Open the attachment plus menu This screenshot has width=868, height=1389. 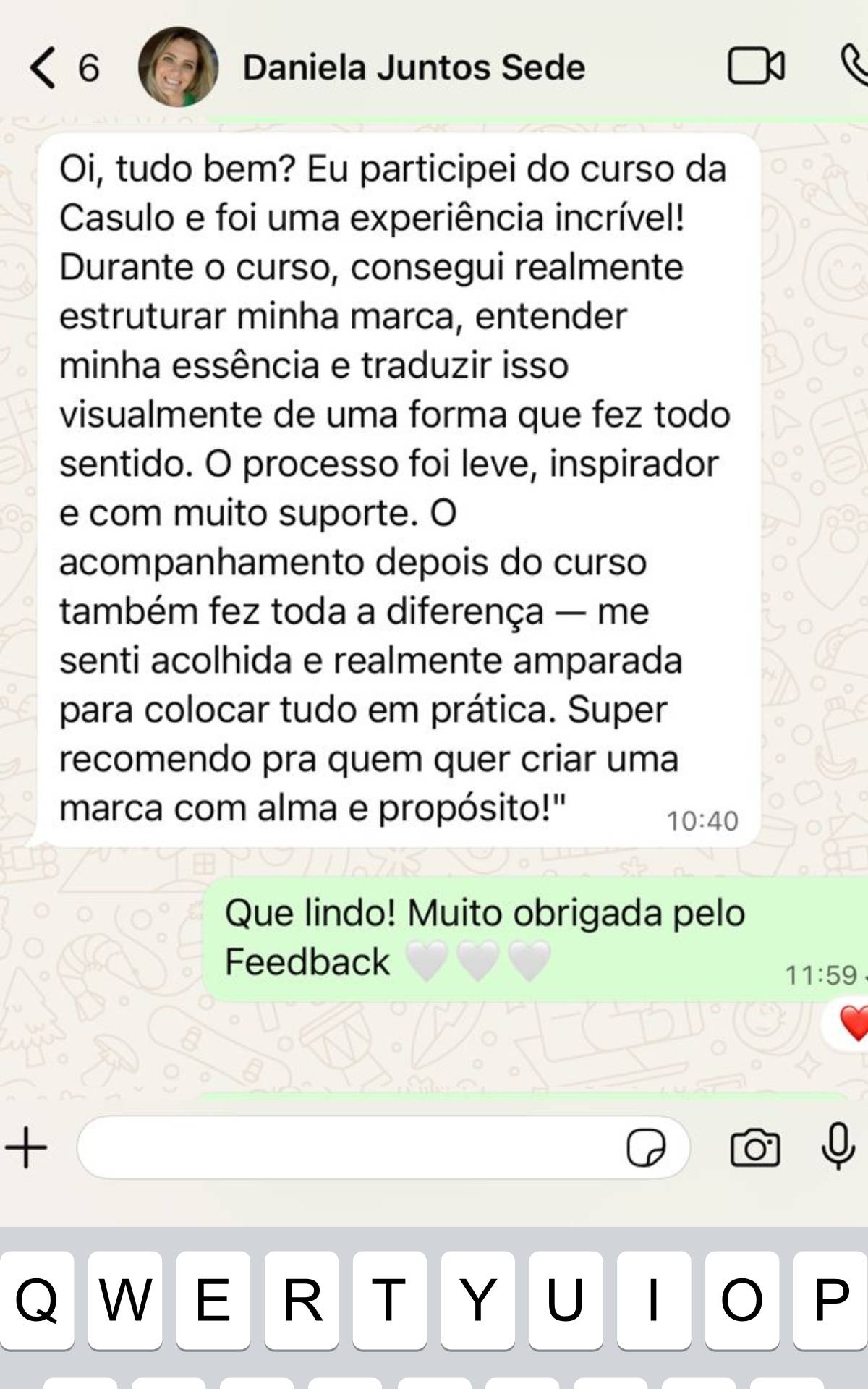point(25,1149)
